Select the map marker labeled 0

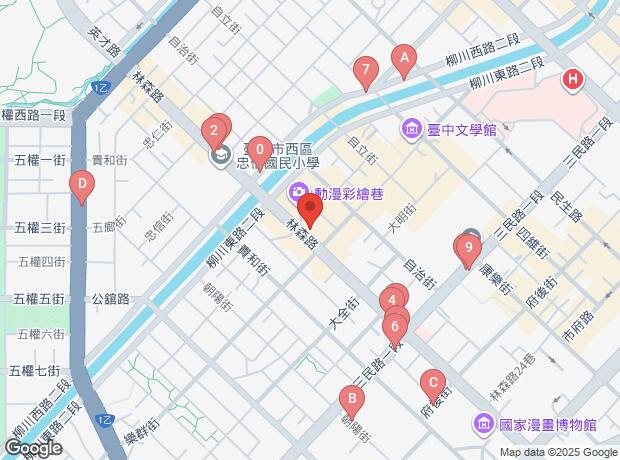pyautogui.click(x=259, y=153)
